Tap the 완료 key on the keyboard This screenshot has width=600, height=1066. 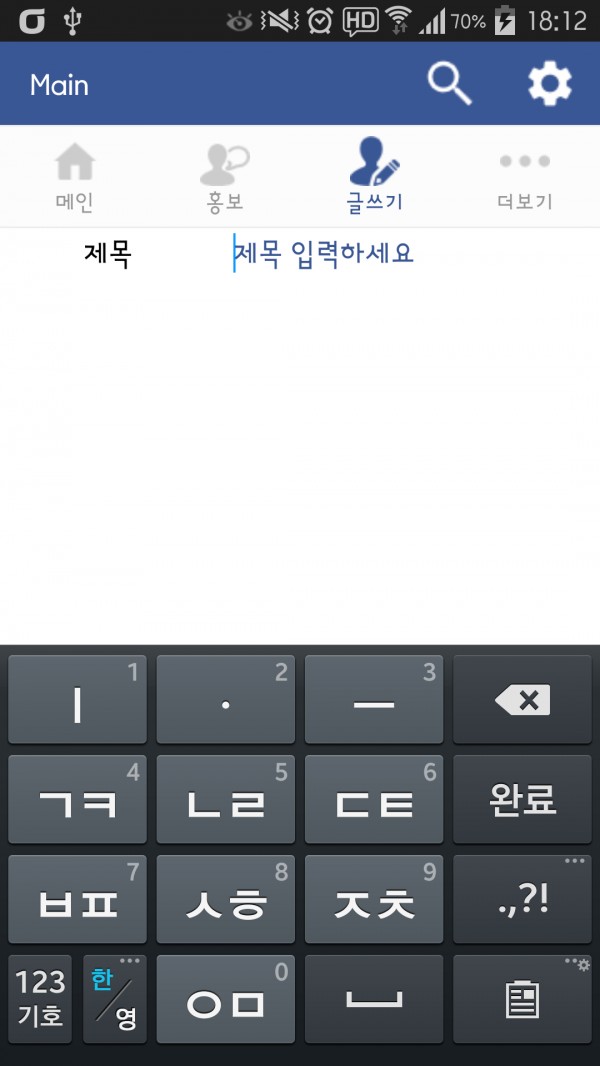523,800
